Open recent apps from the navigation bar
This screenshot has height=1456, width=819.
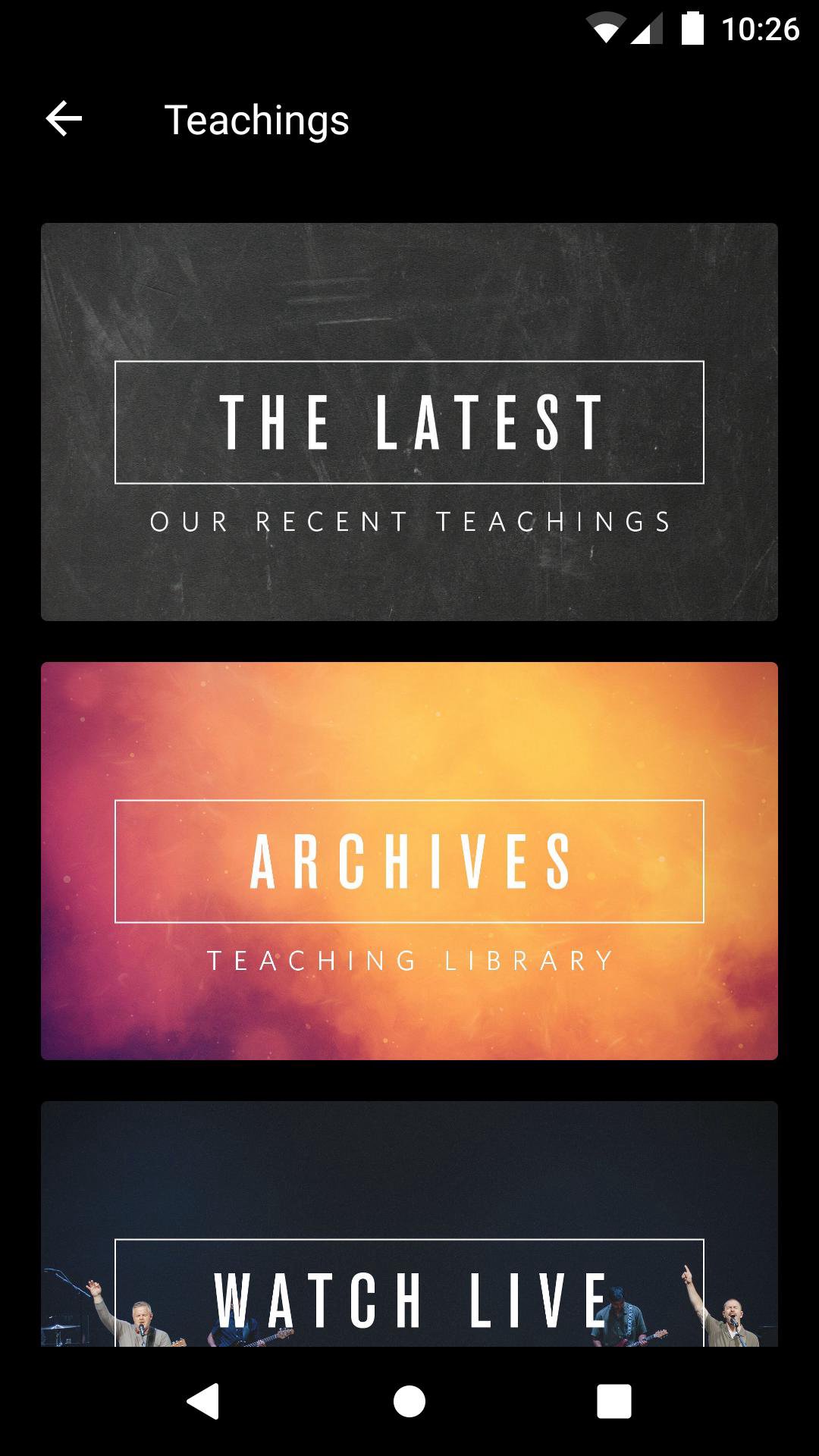point(613,1401)
